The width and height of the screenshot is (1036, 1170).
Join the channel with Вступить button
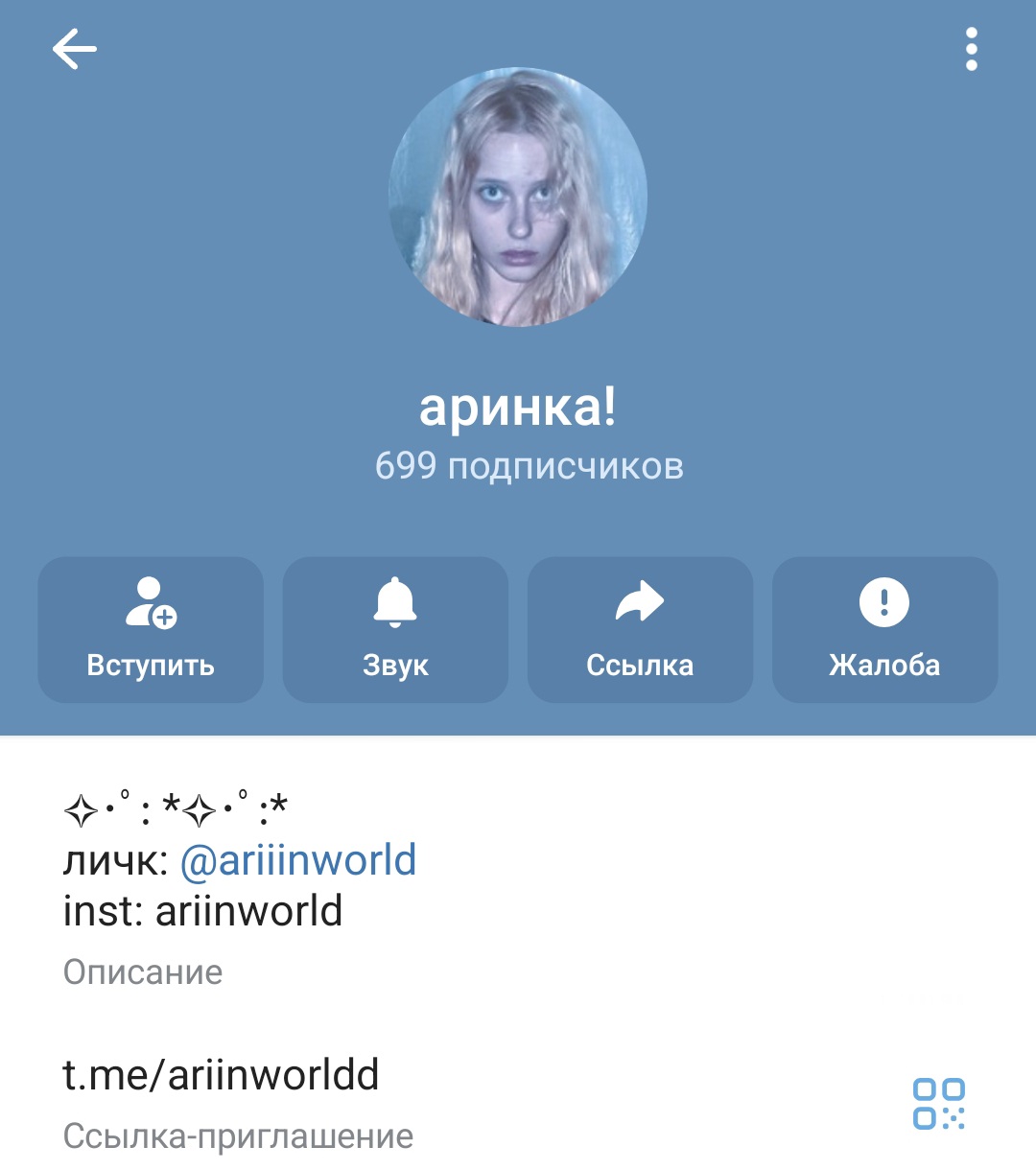[x=151, y=629]
